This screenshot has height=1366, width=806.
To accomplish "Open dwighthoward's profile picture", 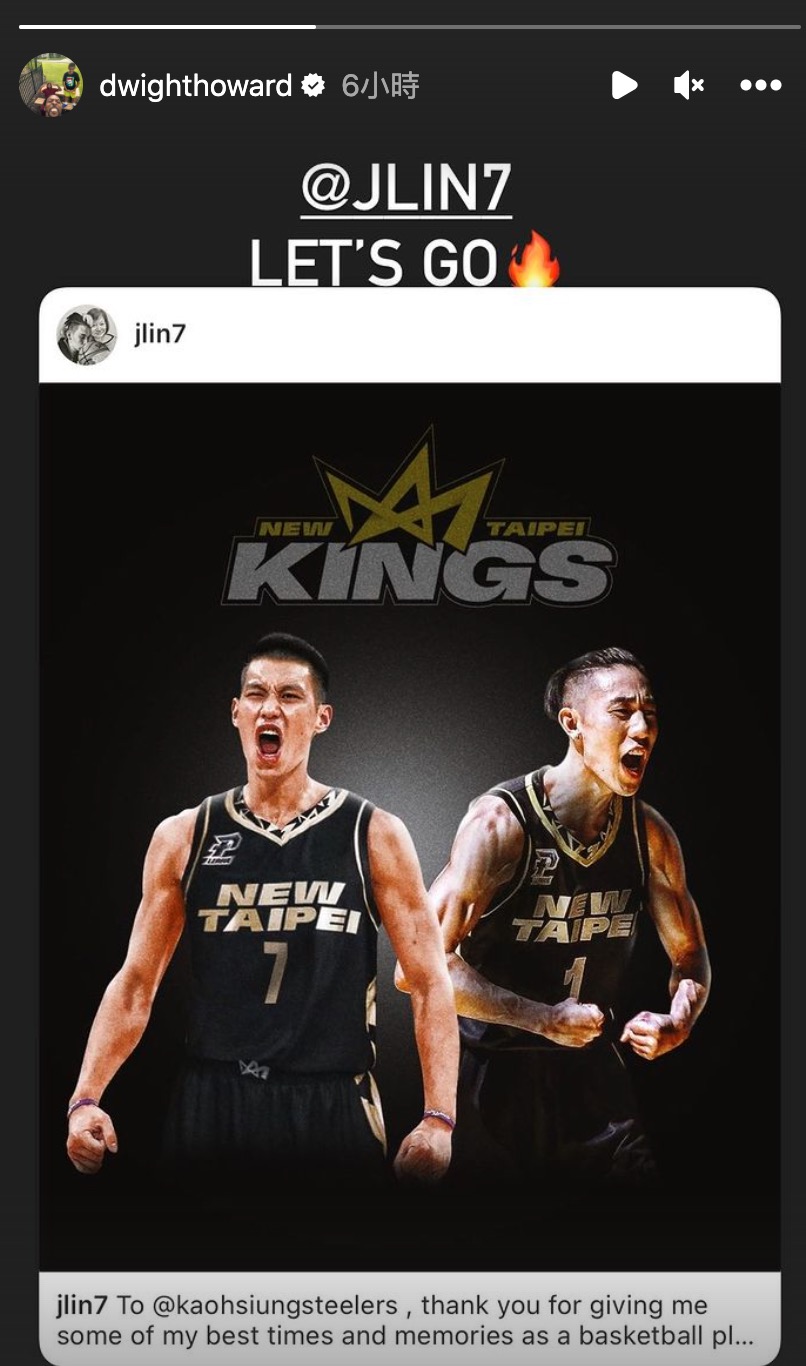I will (51, 85).
